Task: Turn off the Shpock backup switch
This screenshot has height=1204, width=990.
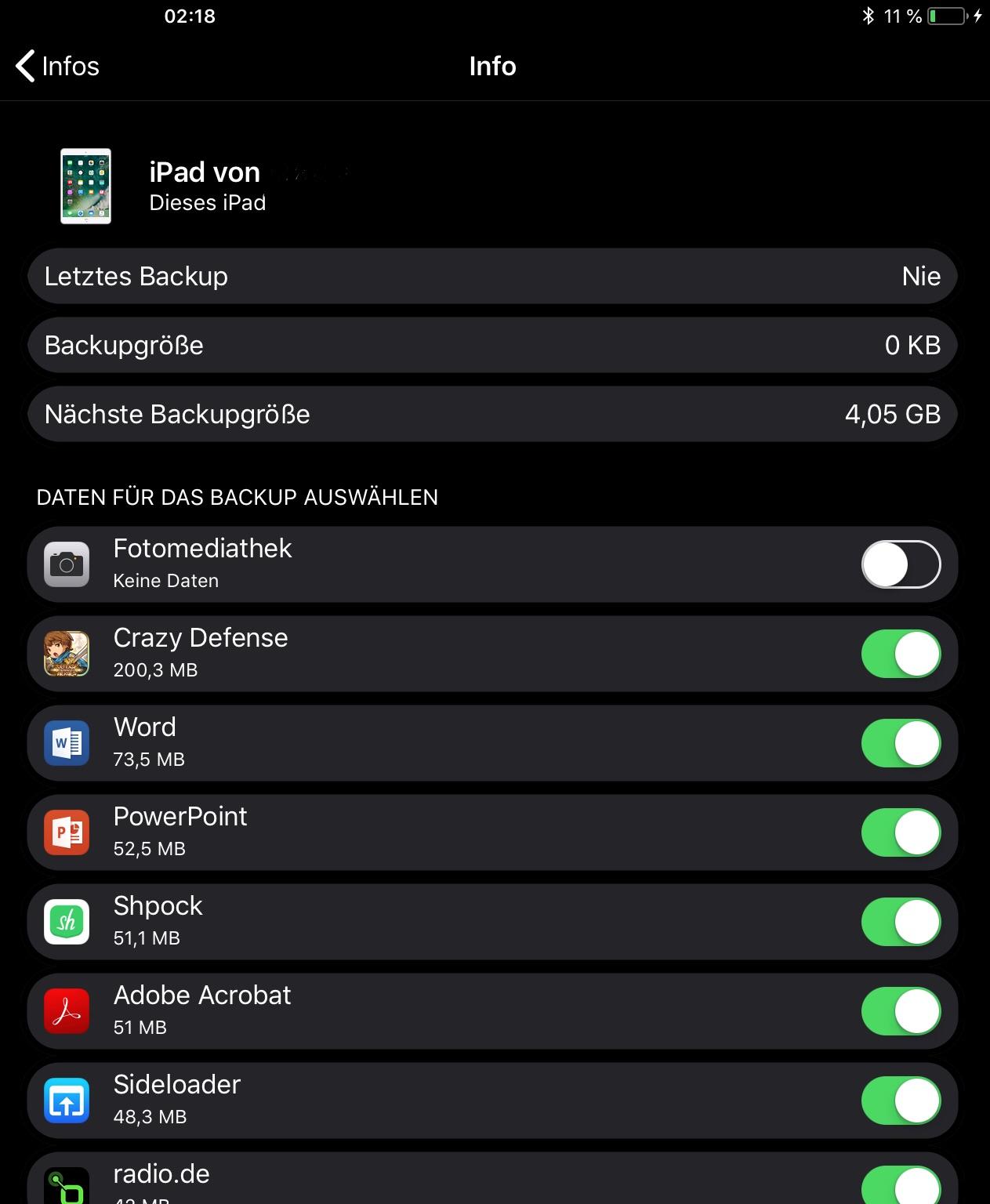Action: 901,922
